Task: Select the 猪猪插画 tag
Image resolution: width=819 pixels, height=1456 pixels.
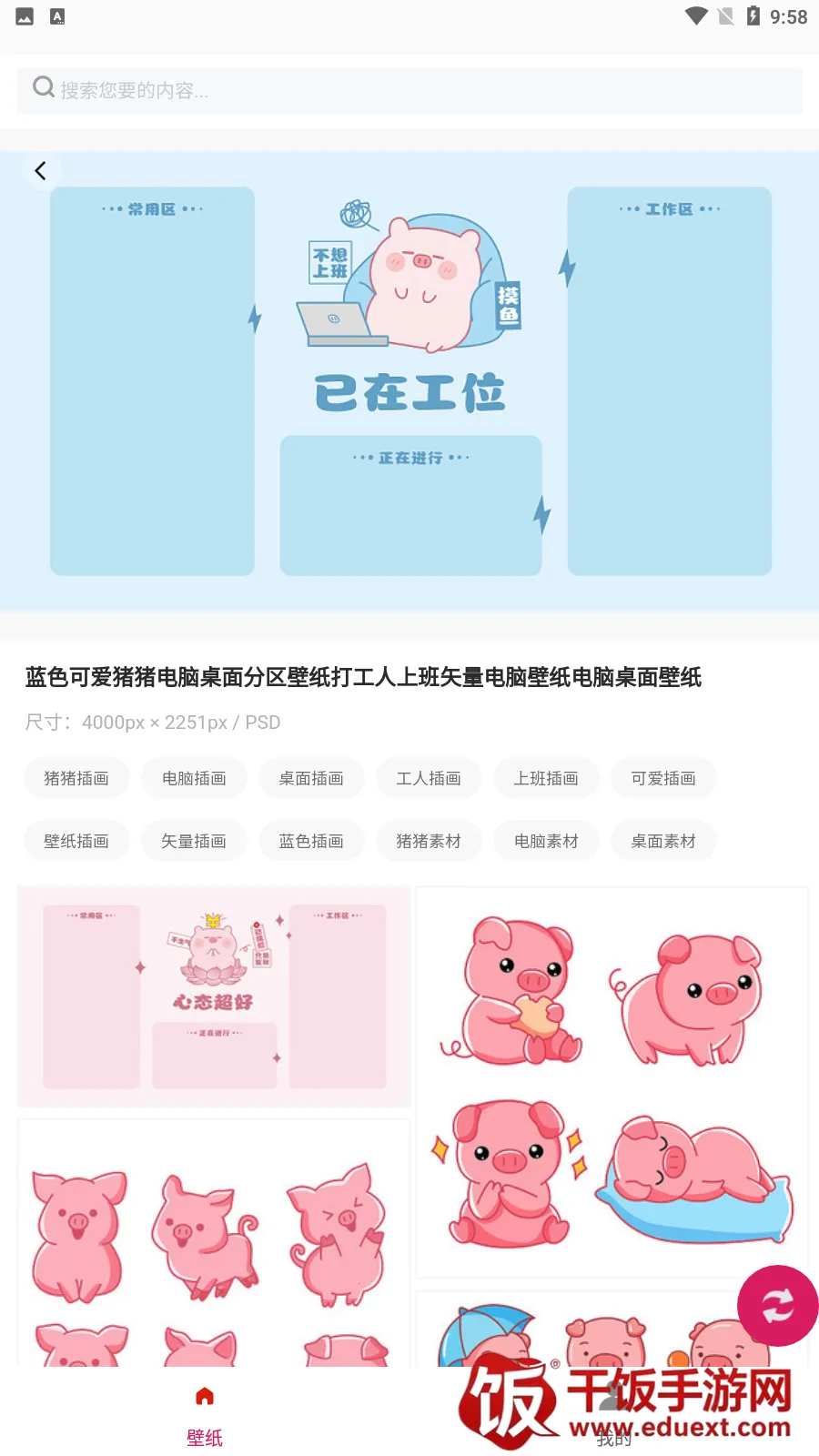Action: 76,778
